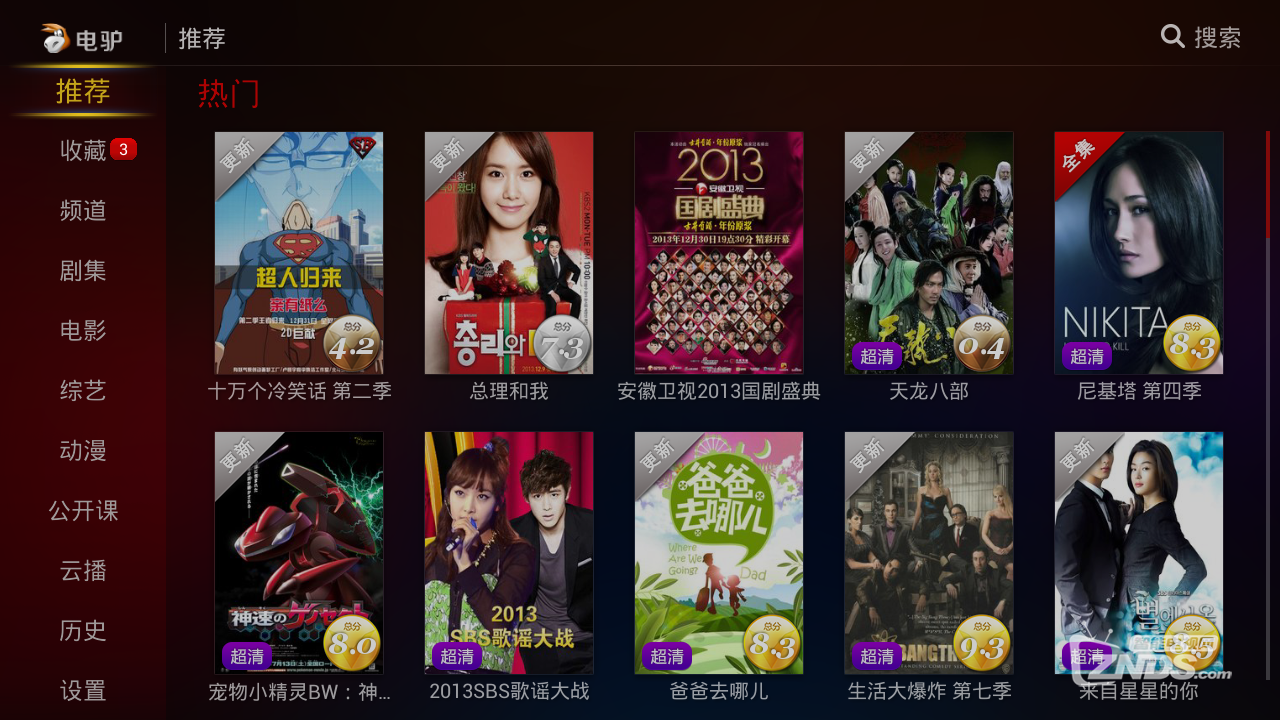Screen dimensions: 1280x720
Task: Open the 频道 channels section
Action: pos(83,211)
